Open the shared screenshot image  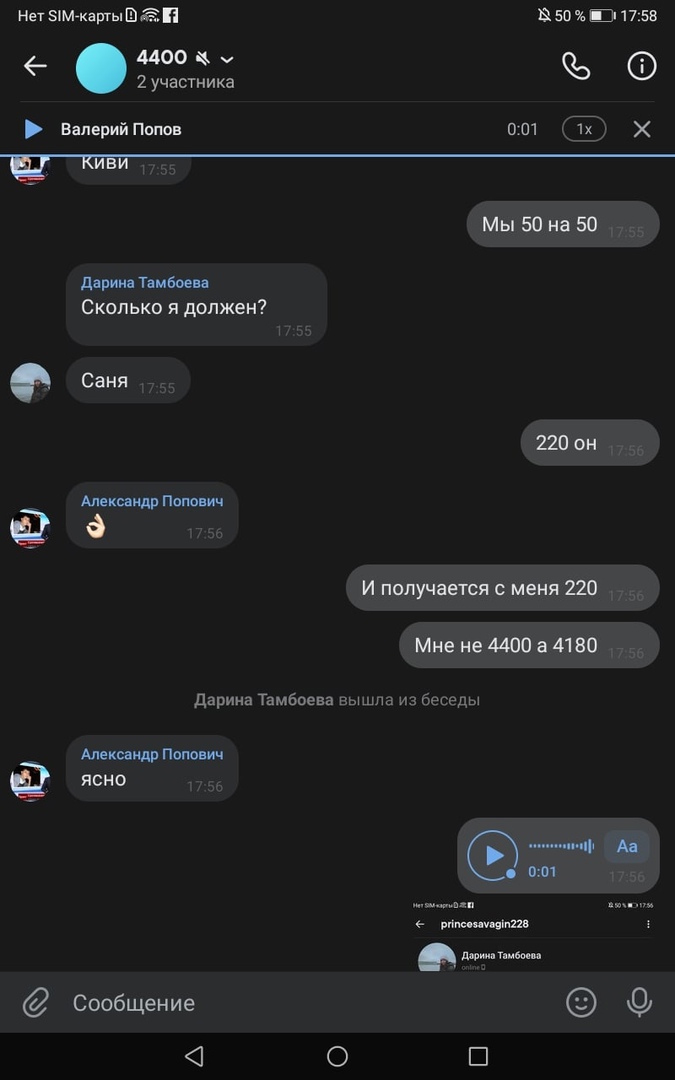tap(535, 934)
